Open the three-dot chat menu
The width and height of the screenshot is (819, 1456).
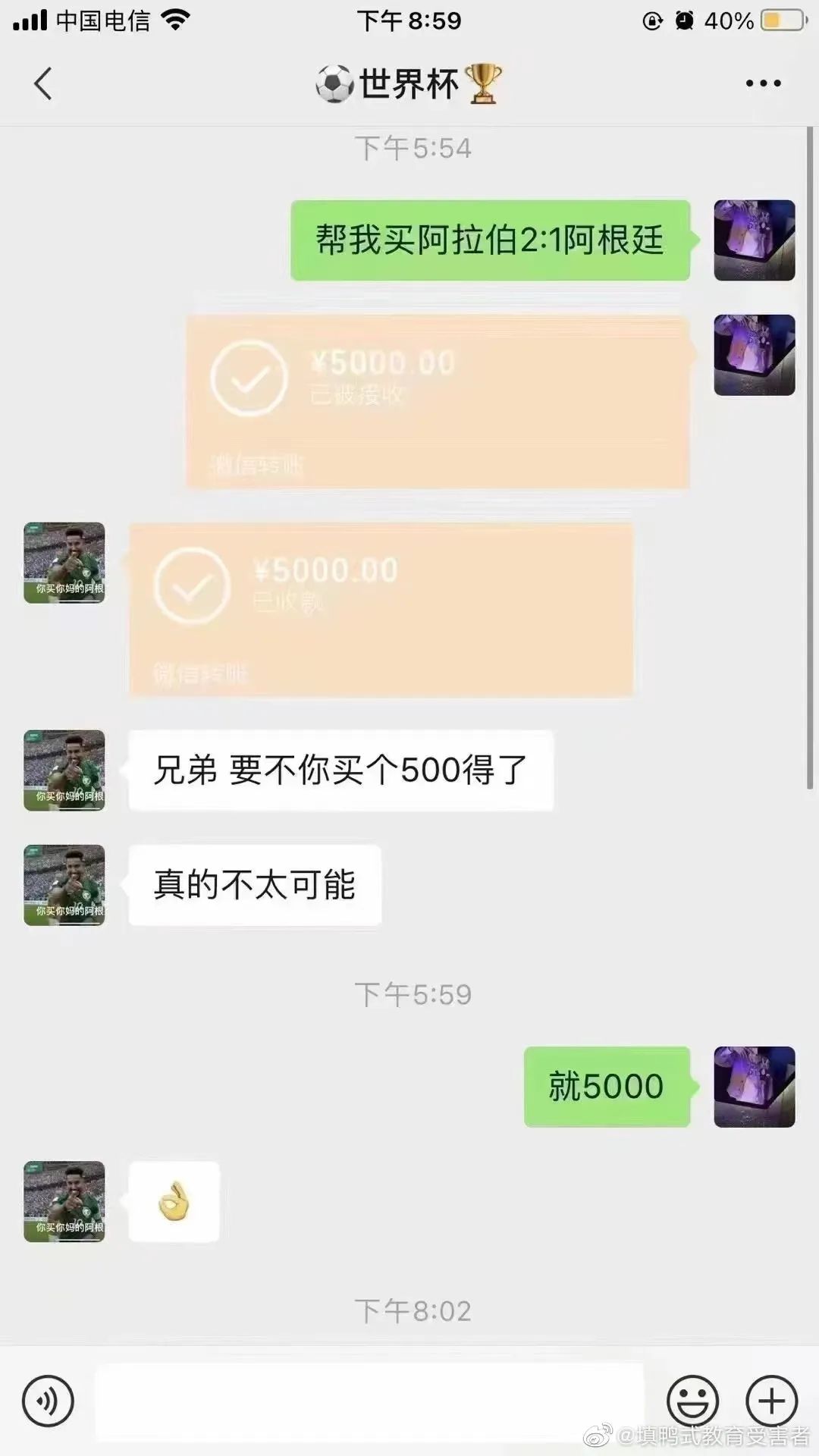[763, 83]
